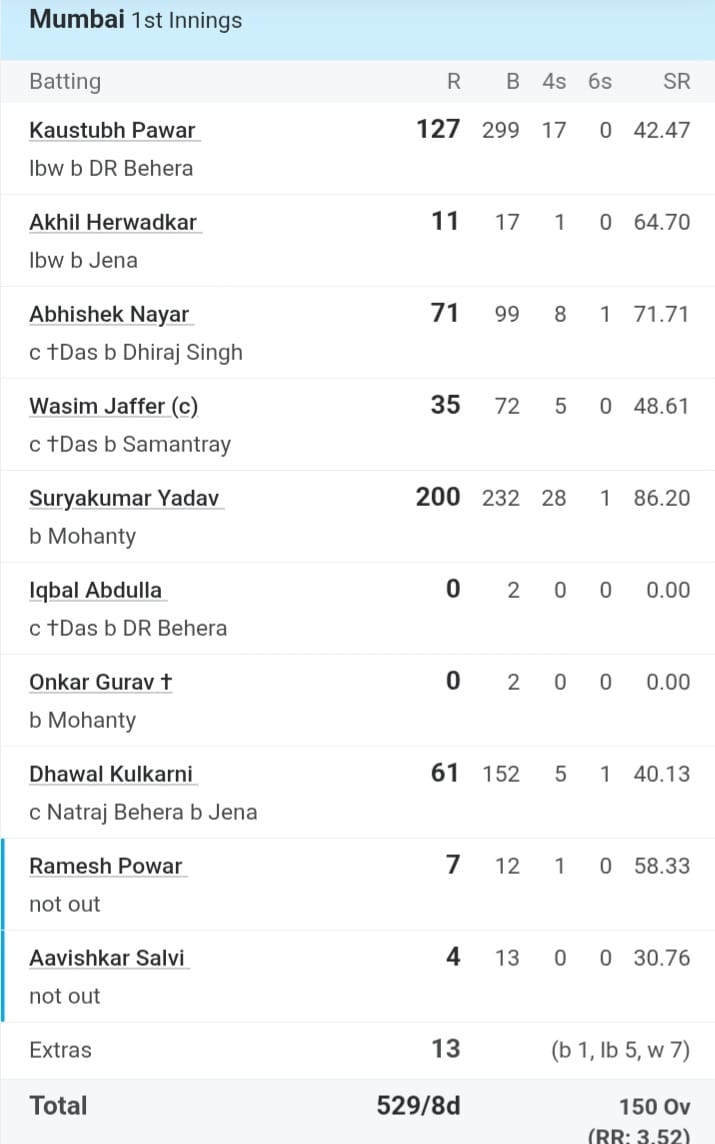This screenshot has width=715, height=1144.
Task: Open Akhil Herwadkar's player page
Action: 113,222
